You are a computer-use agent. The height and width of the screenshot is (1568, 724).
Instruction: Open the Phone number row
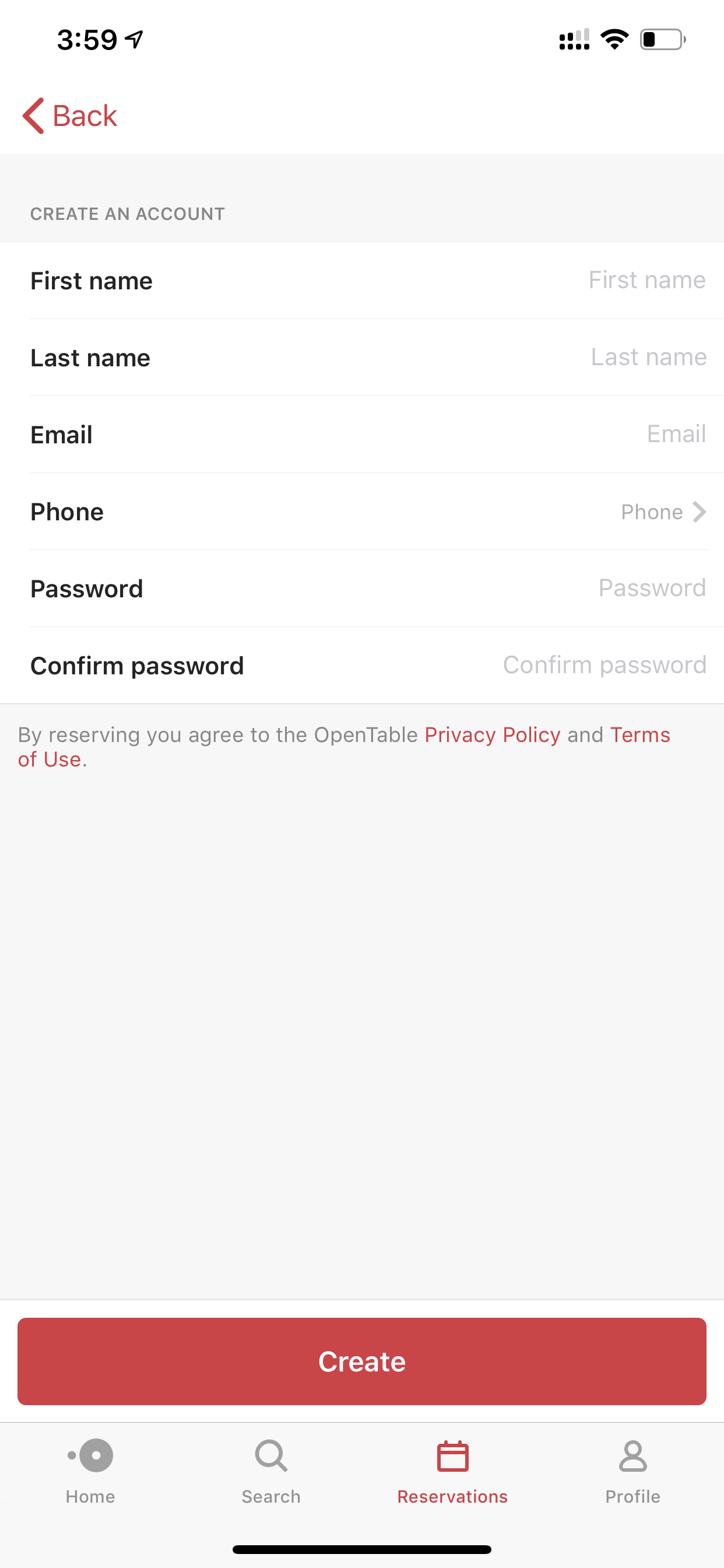362,512
